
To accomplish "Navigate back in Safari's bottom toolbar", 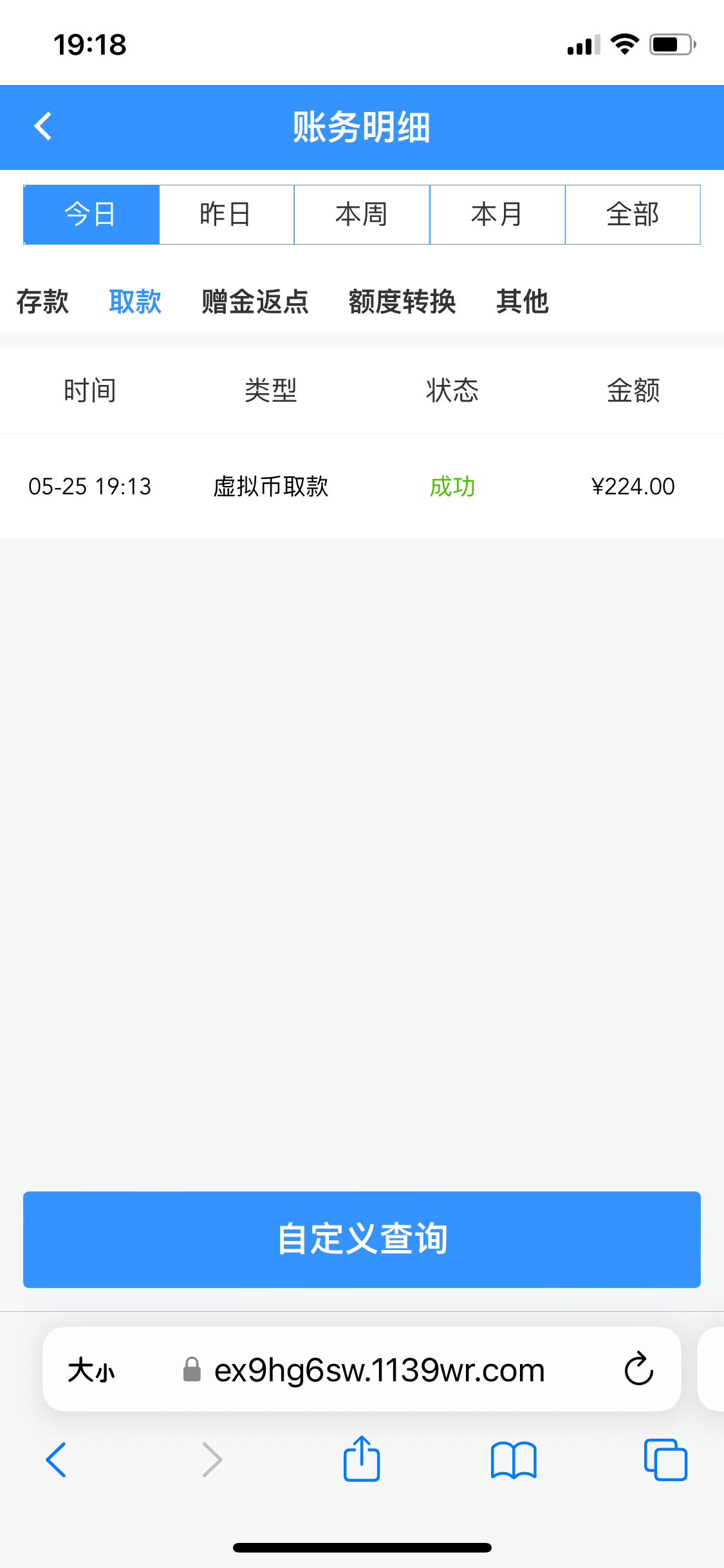I will coord(57,1459).
